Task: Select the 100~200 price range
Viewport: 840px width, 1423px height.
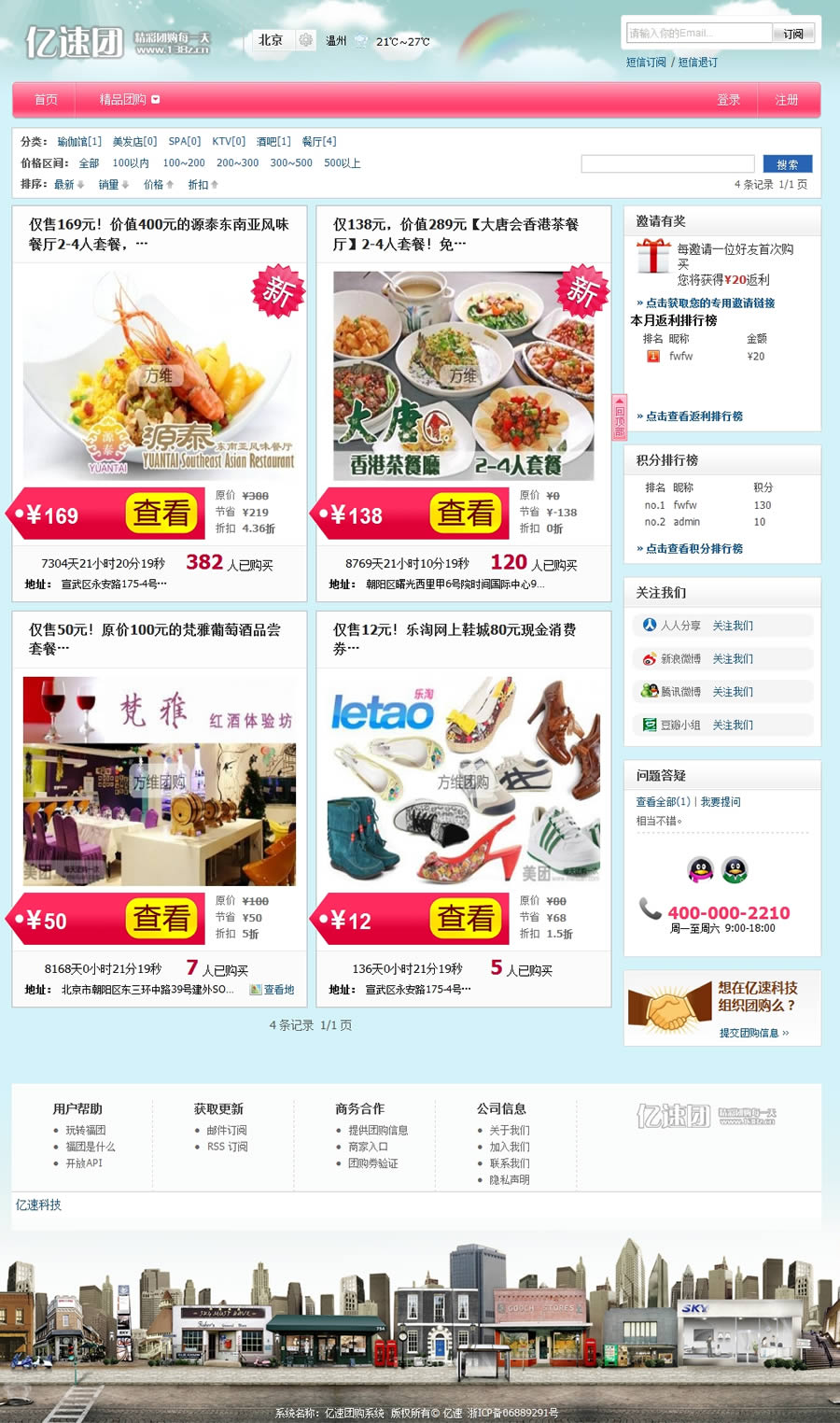Action: (x=184, y=163)
